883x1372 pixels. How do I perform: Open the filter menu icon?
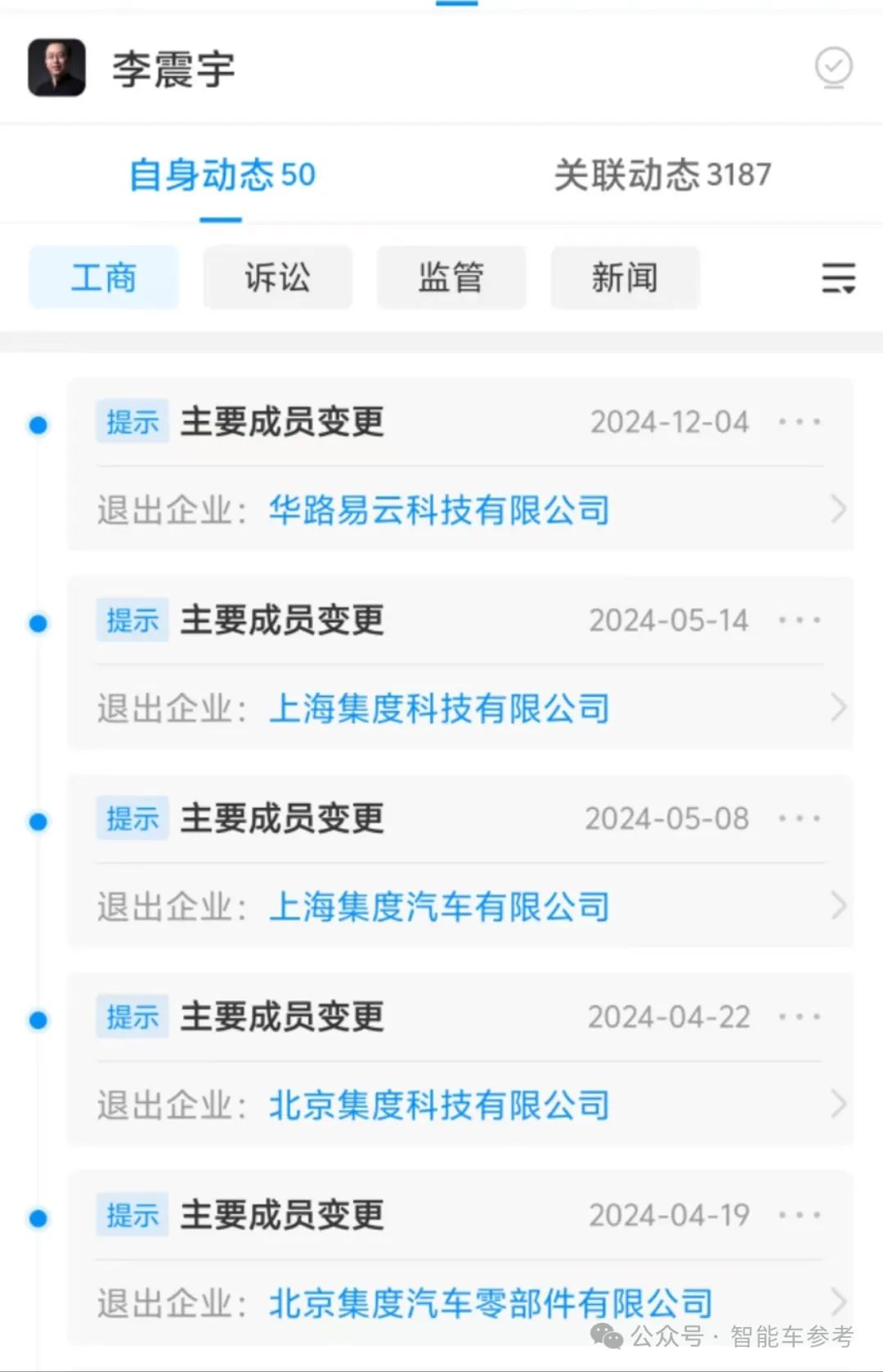838,278
